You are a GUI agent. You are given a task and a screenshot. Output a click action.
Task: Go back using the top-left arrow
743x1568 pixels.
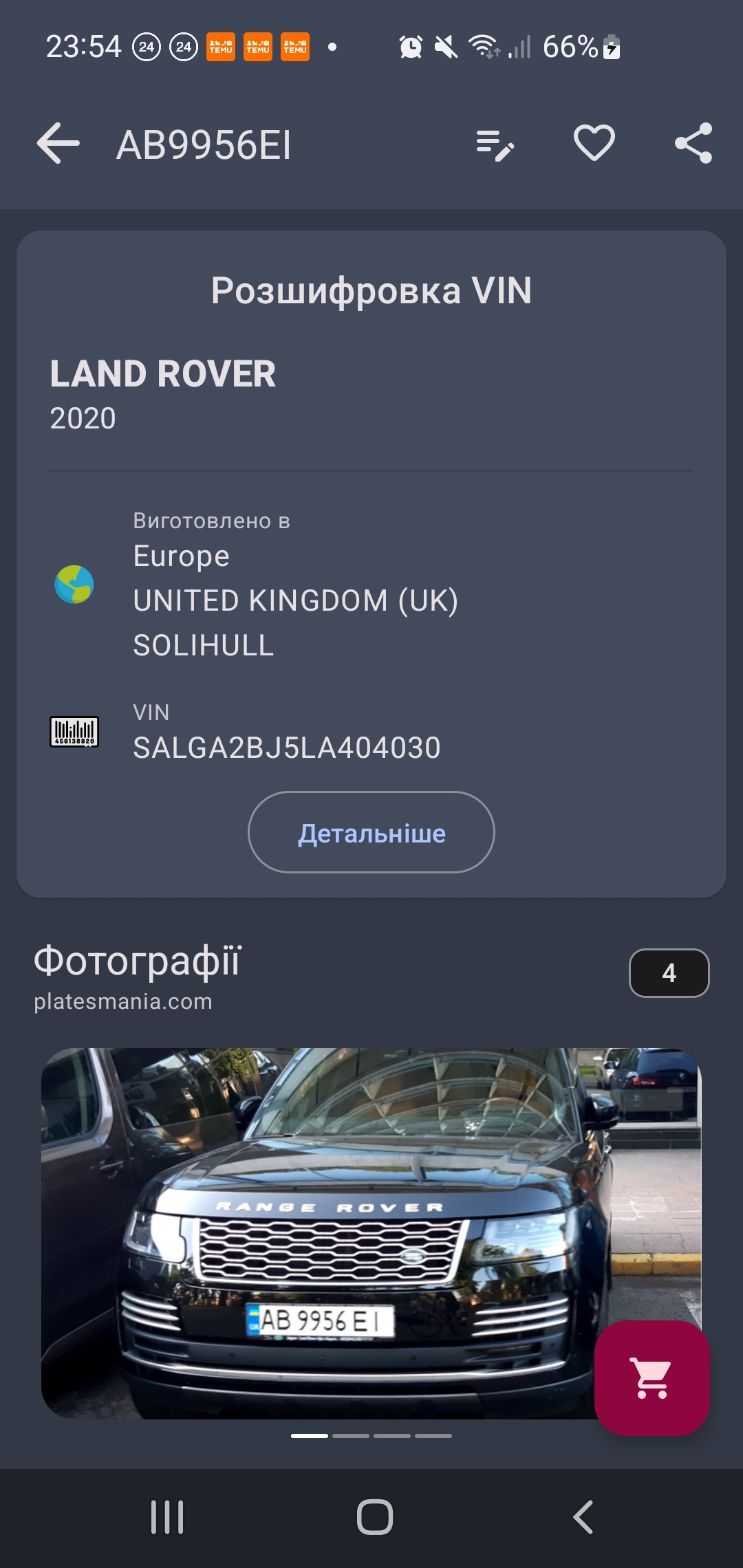coord(58,144)
